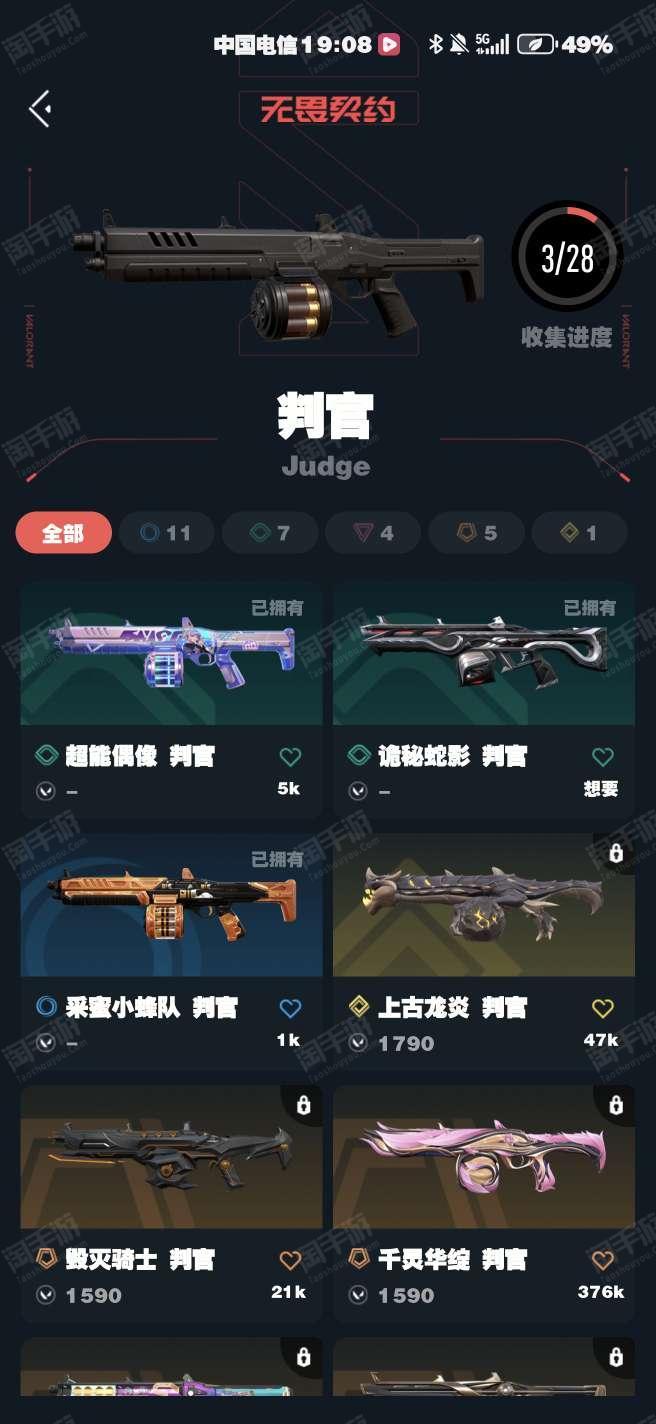Open the 采蜜小蜂队 判官 skin card
This screenshot has width=656, height=1424.
coord(171,952)
